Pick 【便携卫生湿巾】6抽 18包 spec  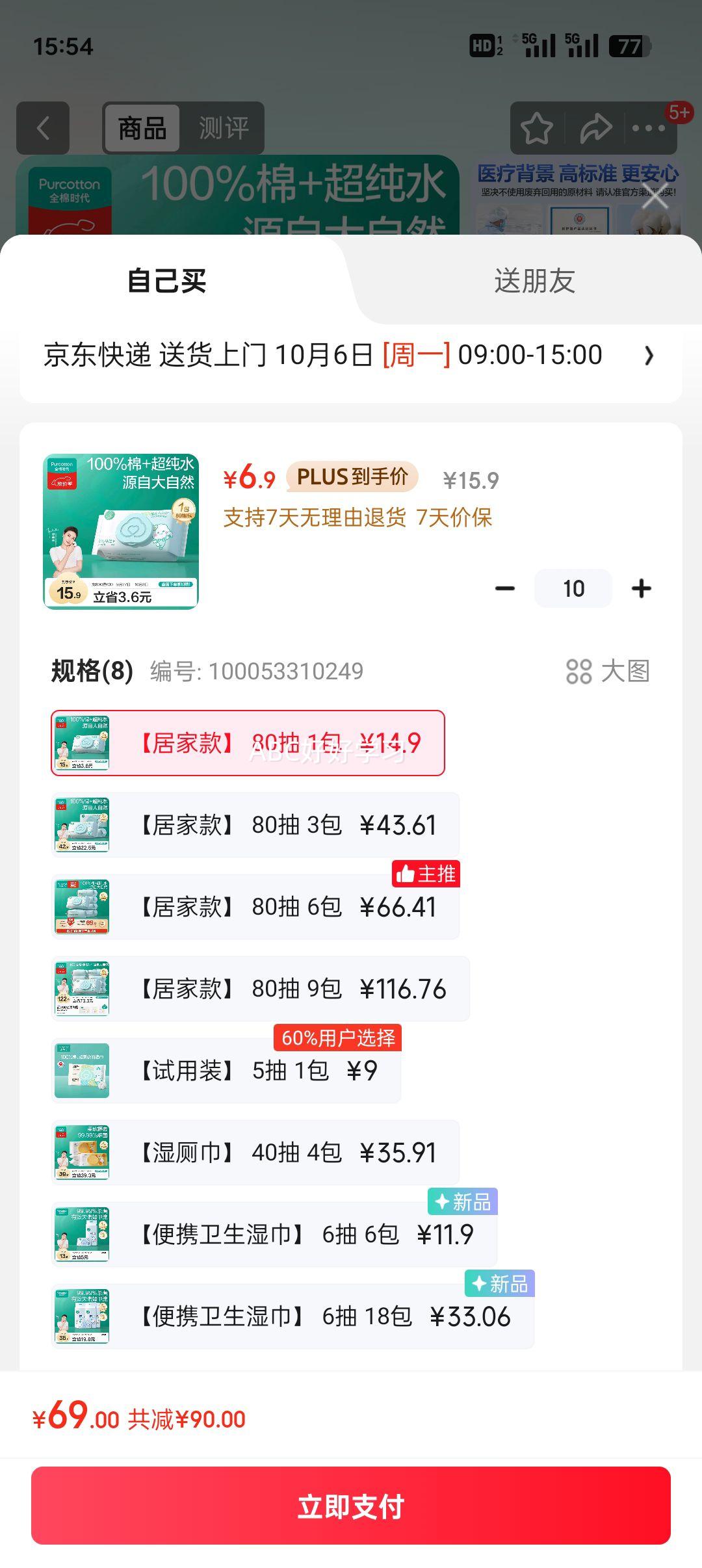292,1316
